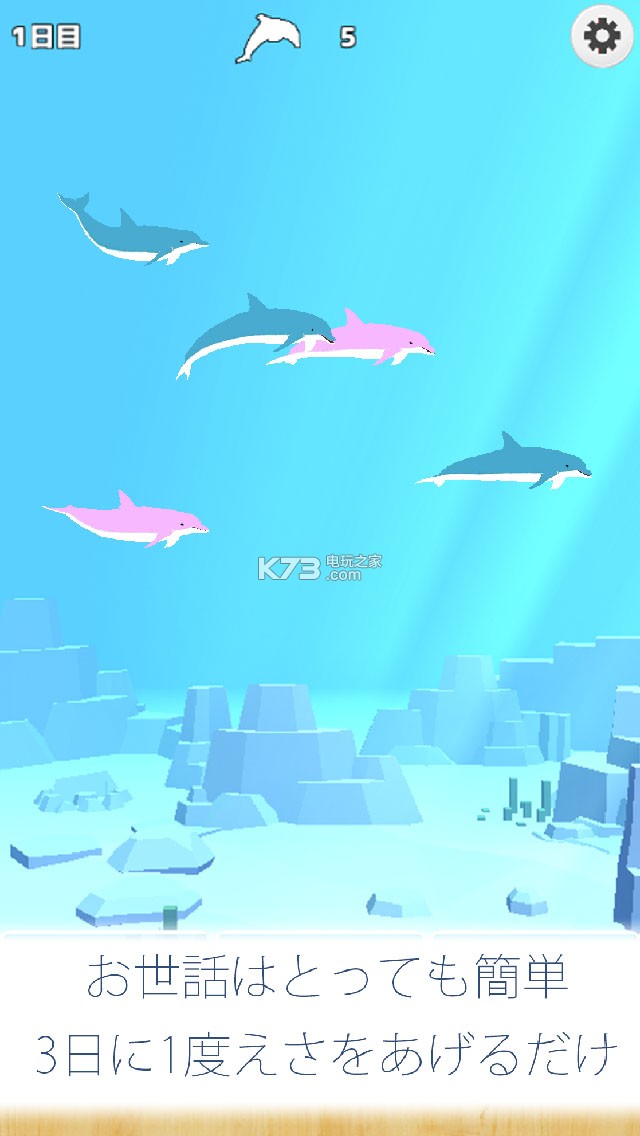This screenshot has width=640, height=1136.
Task: Open the settings gear
Action: point(602,38)
